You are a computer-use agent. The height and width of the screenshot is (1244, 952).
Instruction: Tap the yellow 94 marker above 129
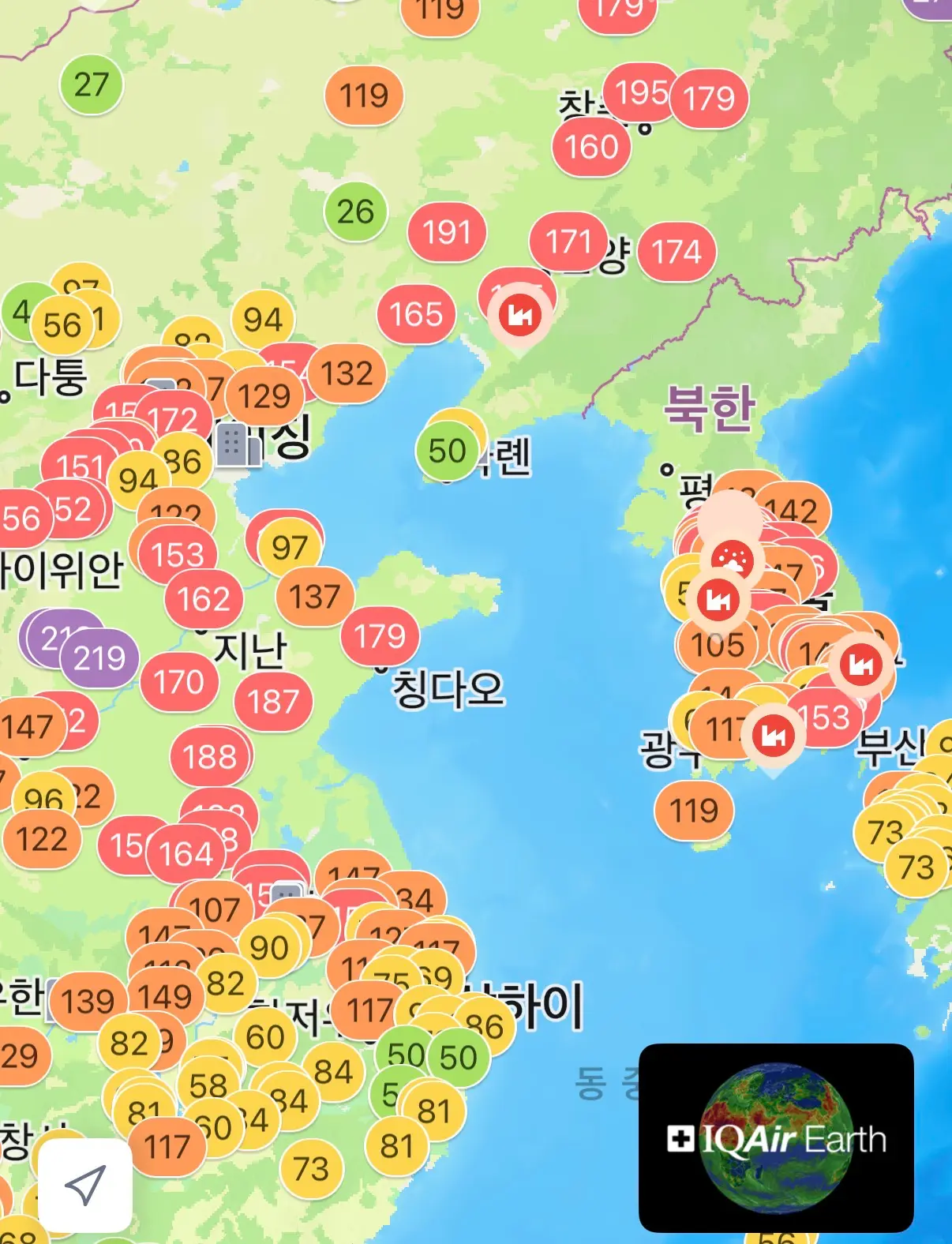[263, 320]
